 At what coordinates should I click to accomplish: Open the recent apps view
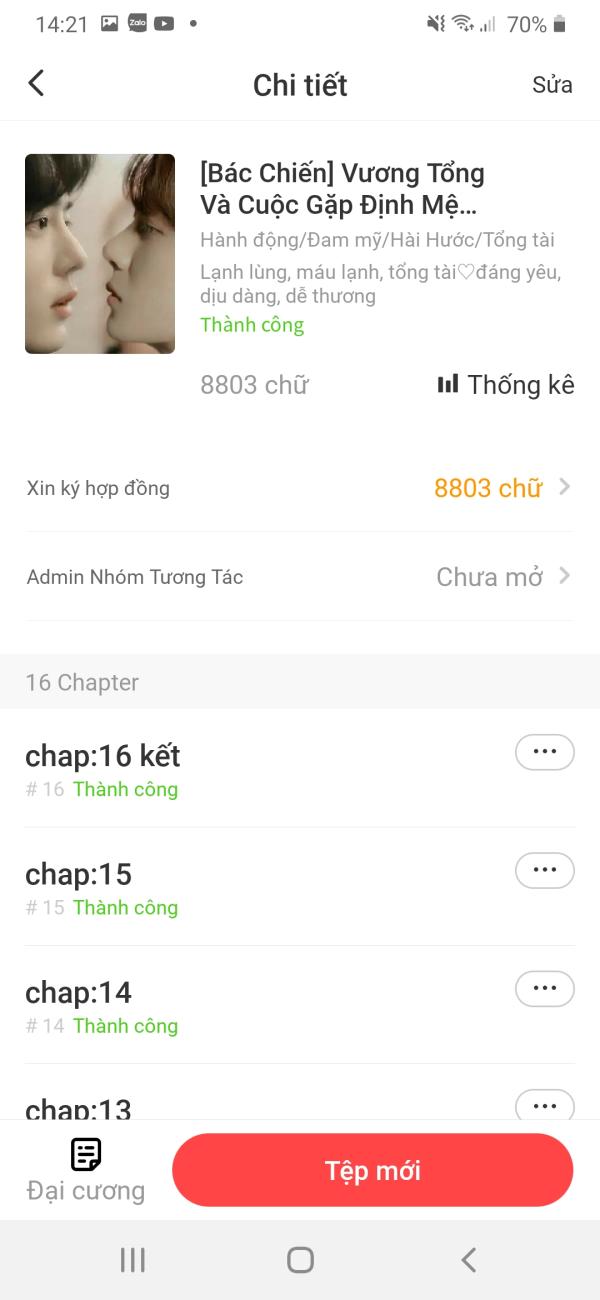[132, 1260]
